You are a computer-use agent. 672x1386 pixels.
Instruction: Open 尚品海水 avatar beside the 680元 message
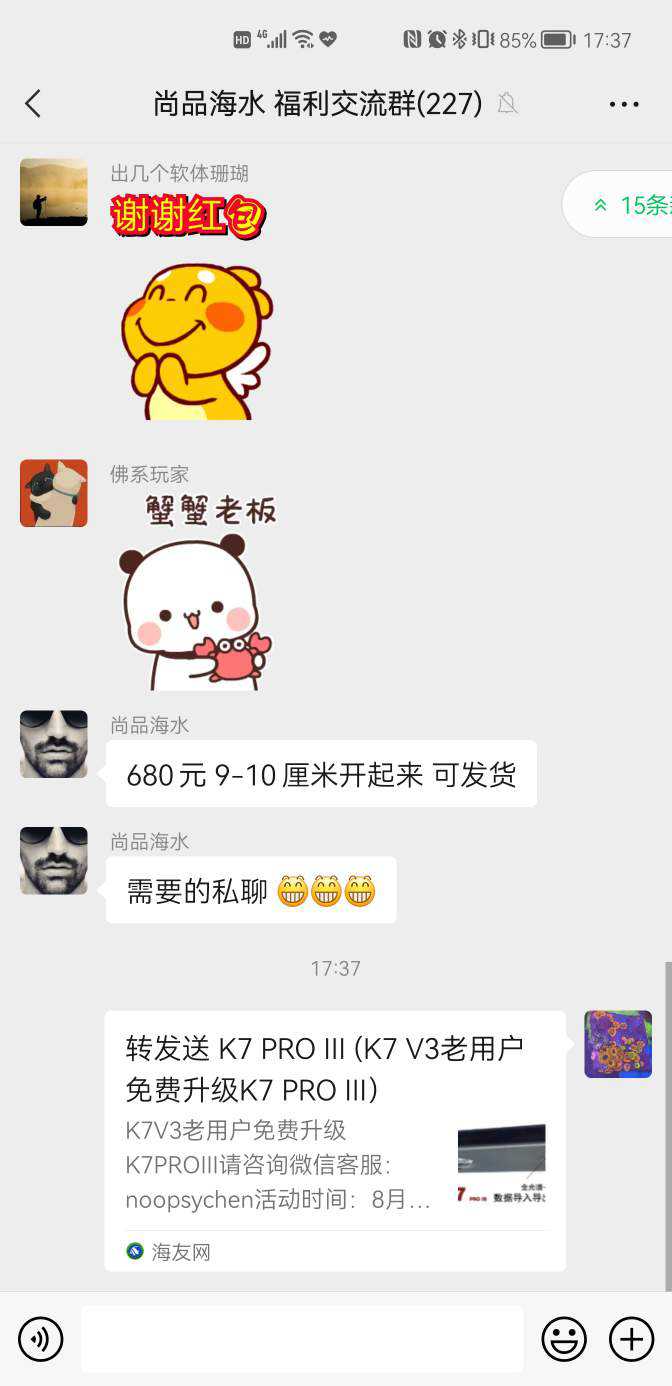point(54,744)
